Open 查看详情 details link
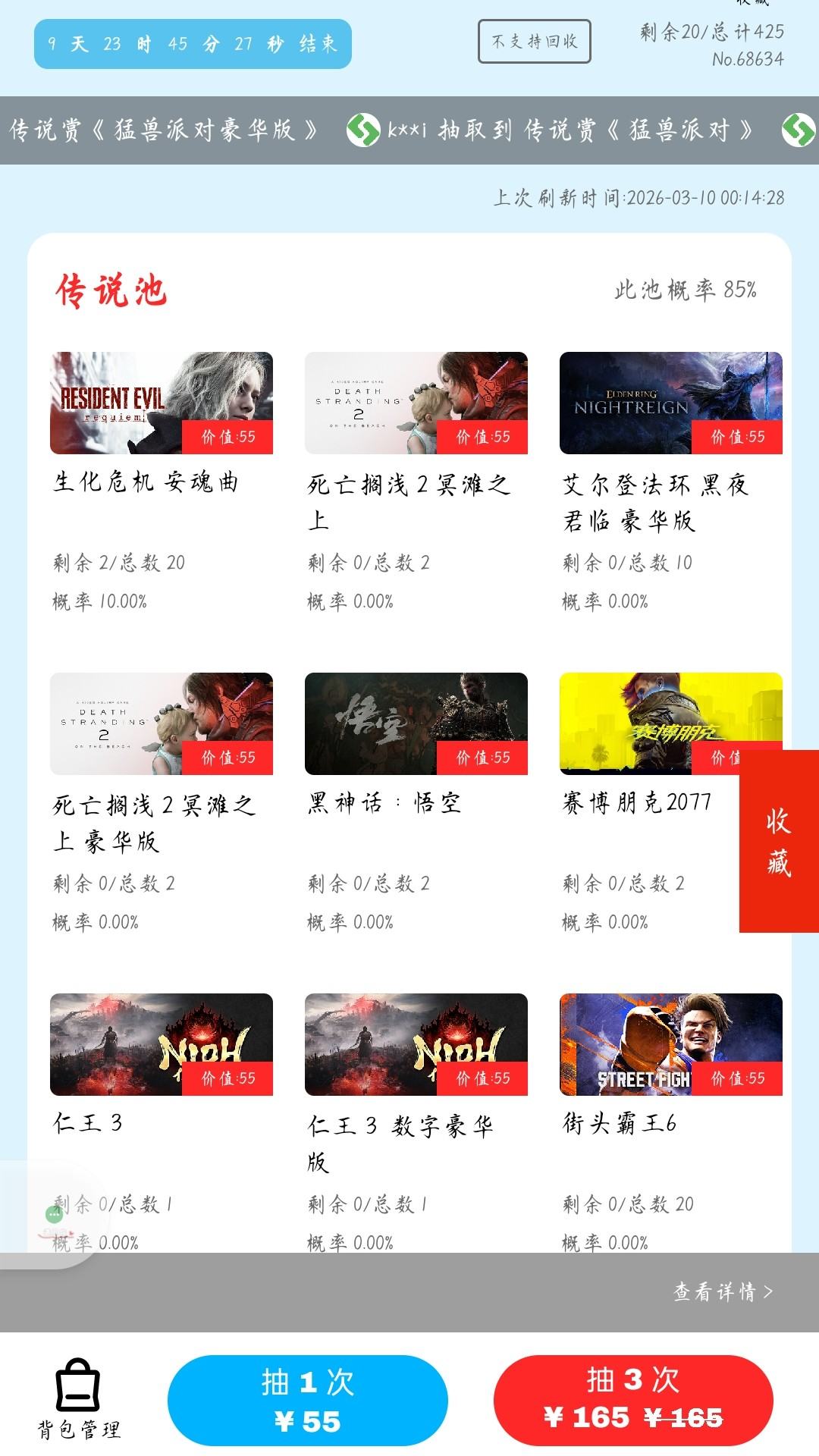This screenshot has height=1456, width=819. [723, 1291]
